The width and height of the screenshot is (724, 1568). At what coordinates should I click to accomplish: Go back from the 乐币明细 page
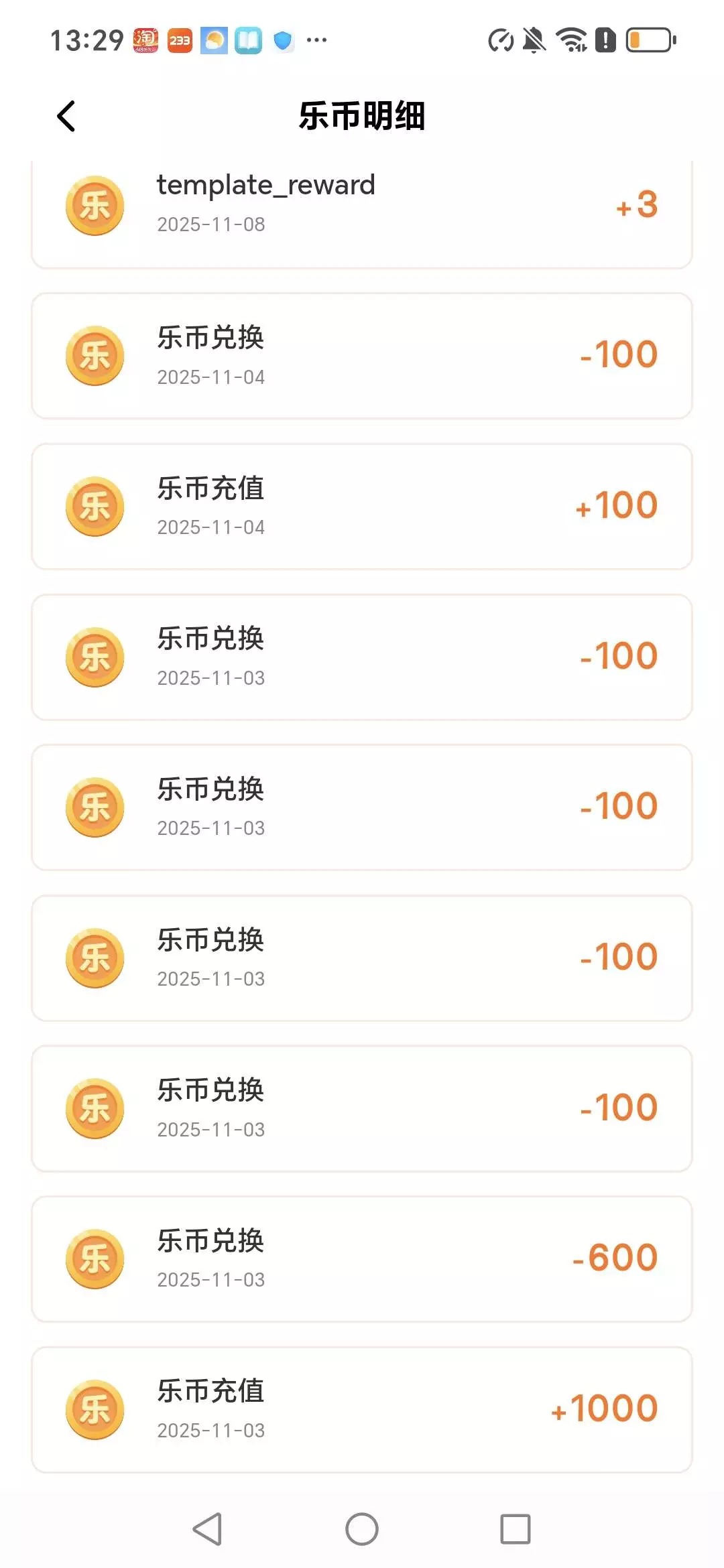tap(66, 117)
